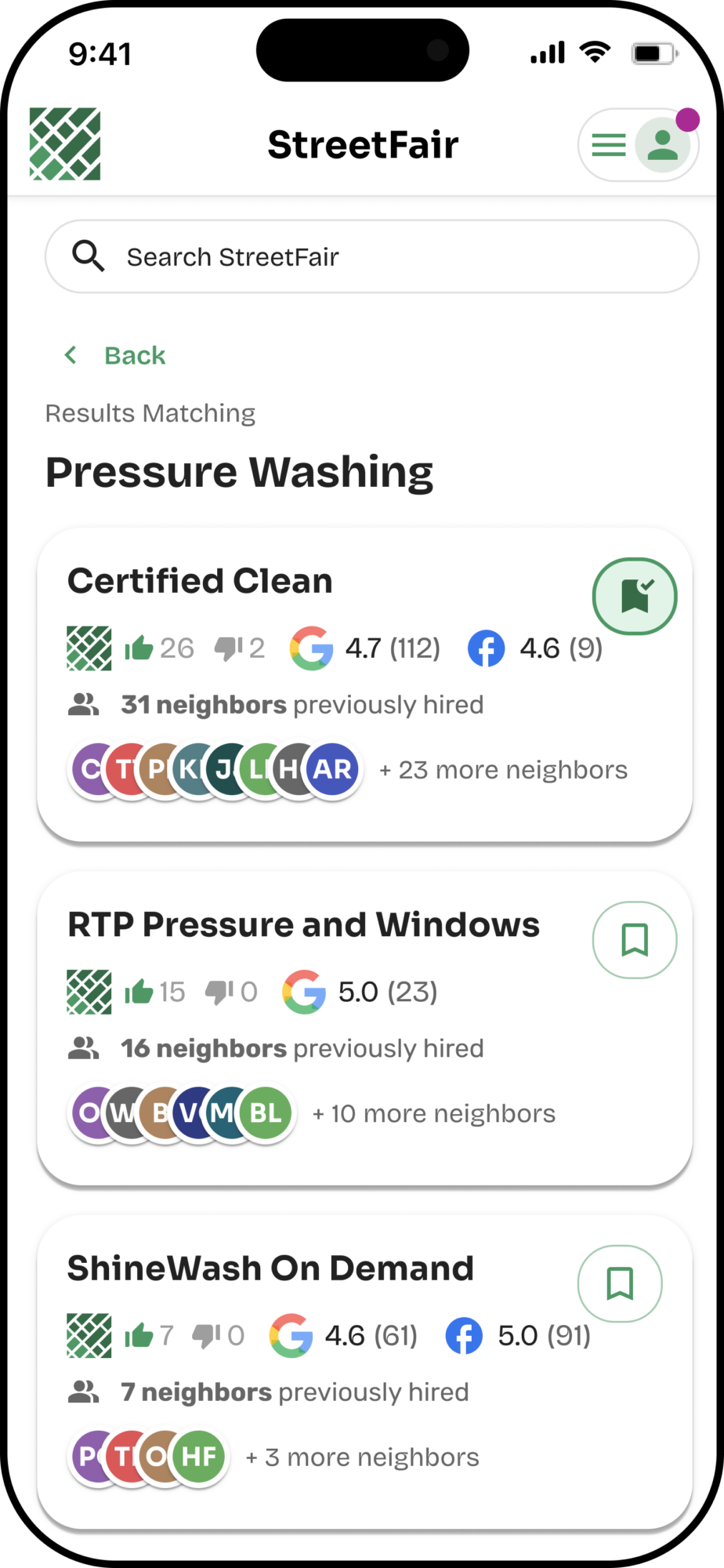Tap the Search StreetFair field
The width and height of the screenshot is (724, 1568).
point(371,256)
